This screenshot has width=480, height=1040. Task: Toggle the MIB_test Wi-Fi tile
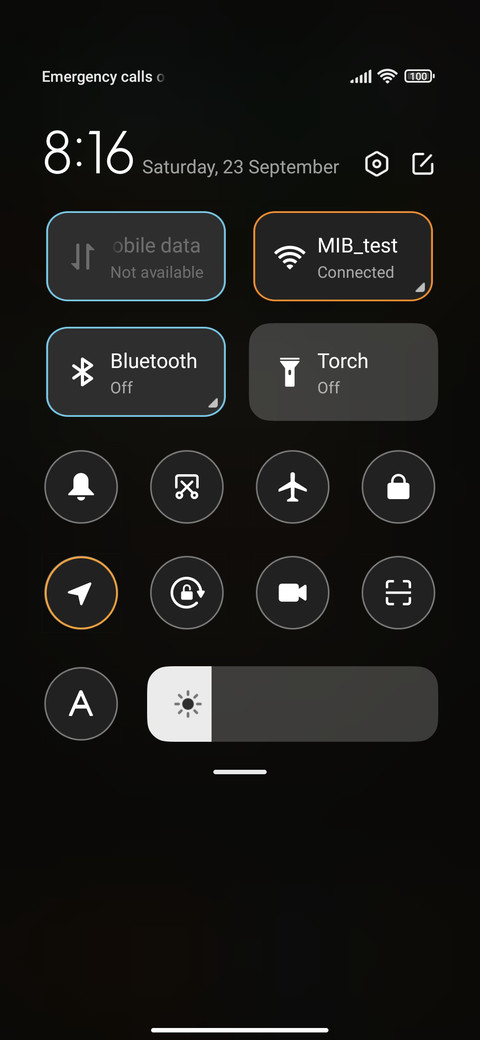click(343, 256)
